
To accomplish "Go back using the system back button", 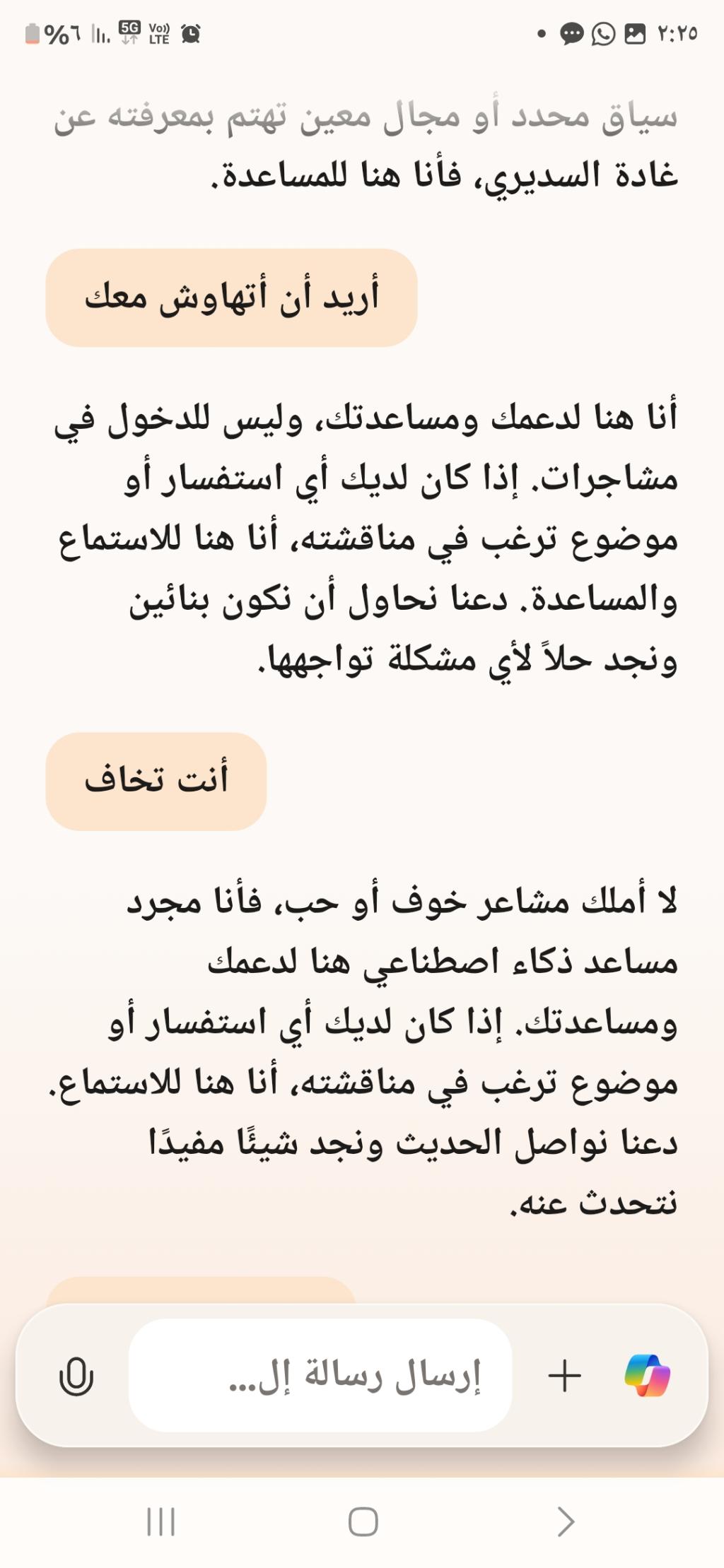I will [x=565, y=1521].
